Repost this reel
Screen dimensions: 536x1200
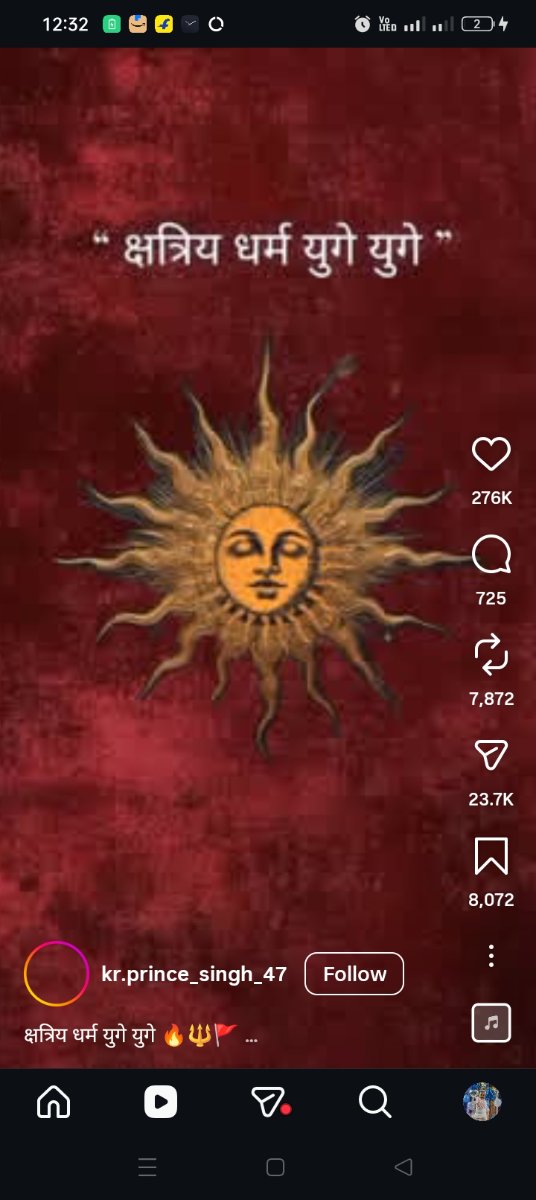click(x=491, y=656)
